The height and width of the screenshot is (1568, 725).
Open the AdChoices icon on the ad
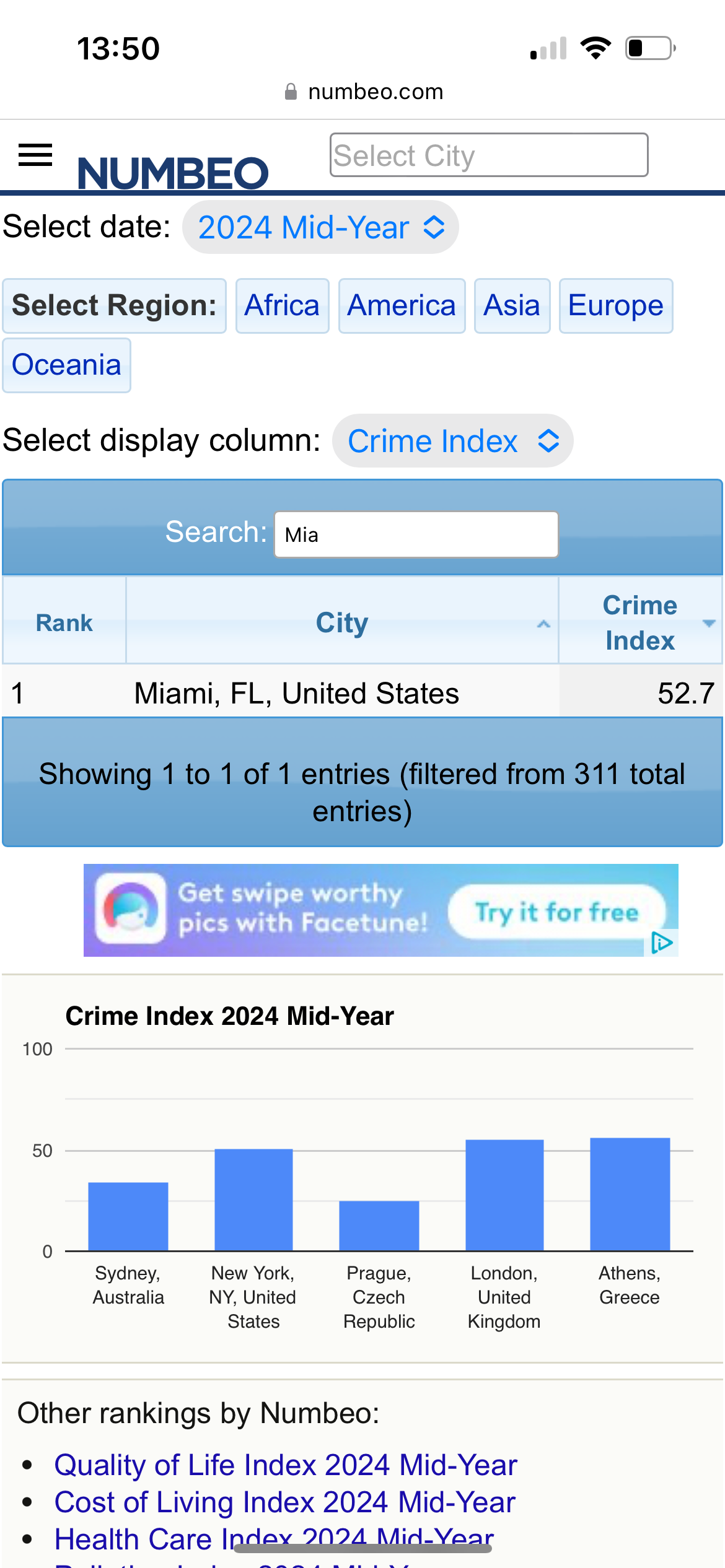(x=662, y=943)
